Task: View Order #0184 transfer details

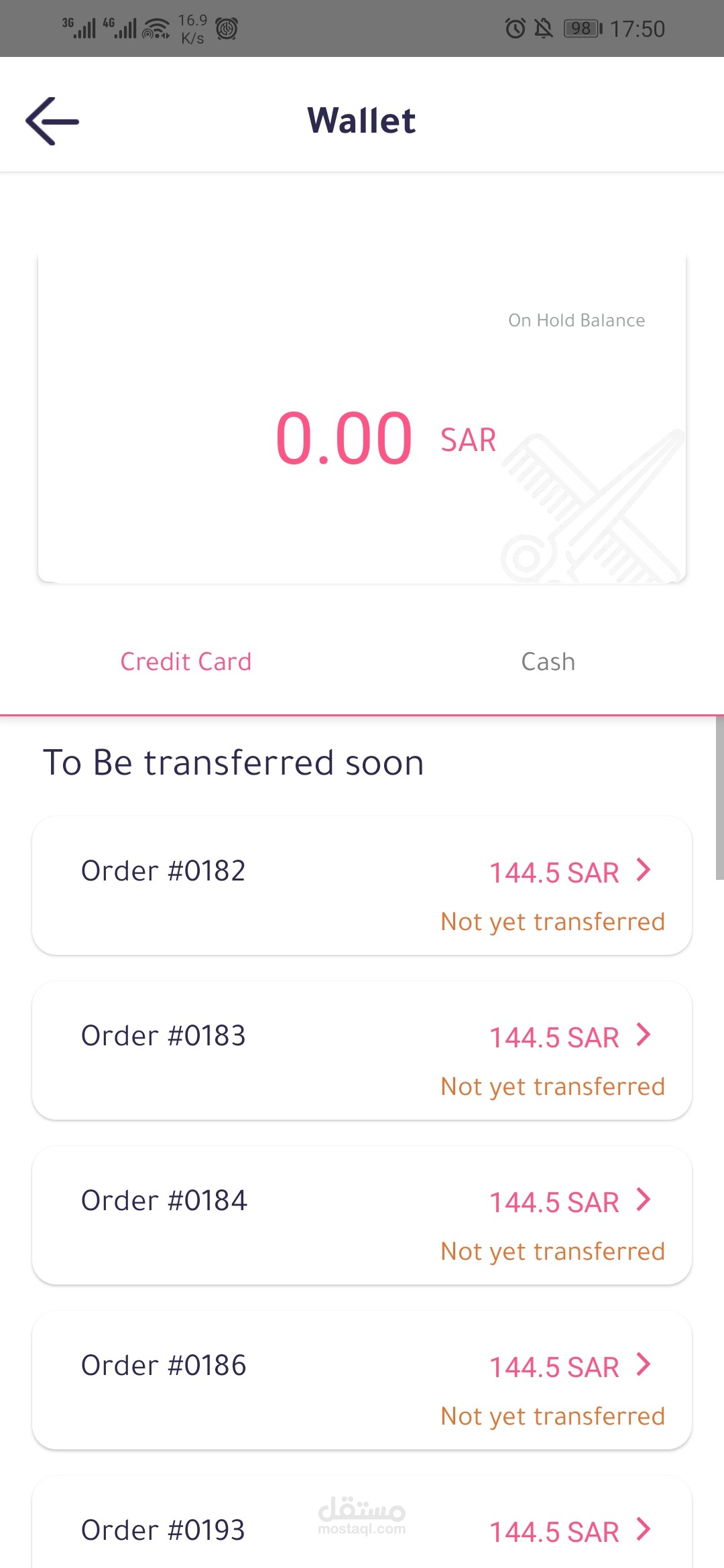Action: tap(362, 1216)
